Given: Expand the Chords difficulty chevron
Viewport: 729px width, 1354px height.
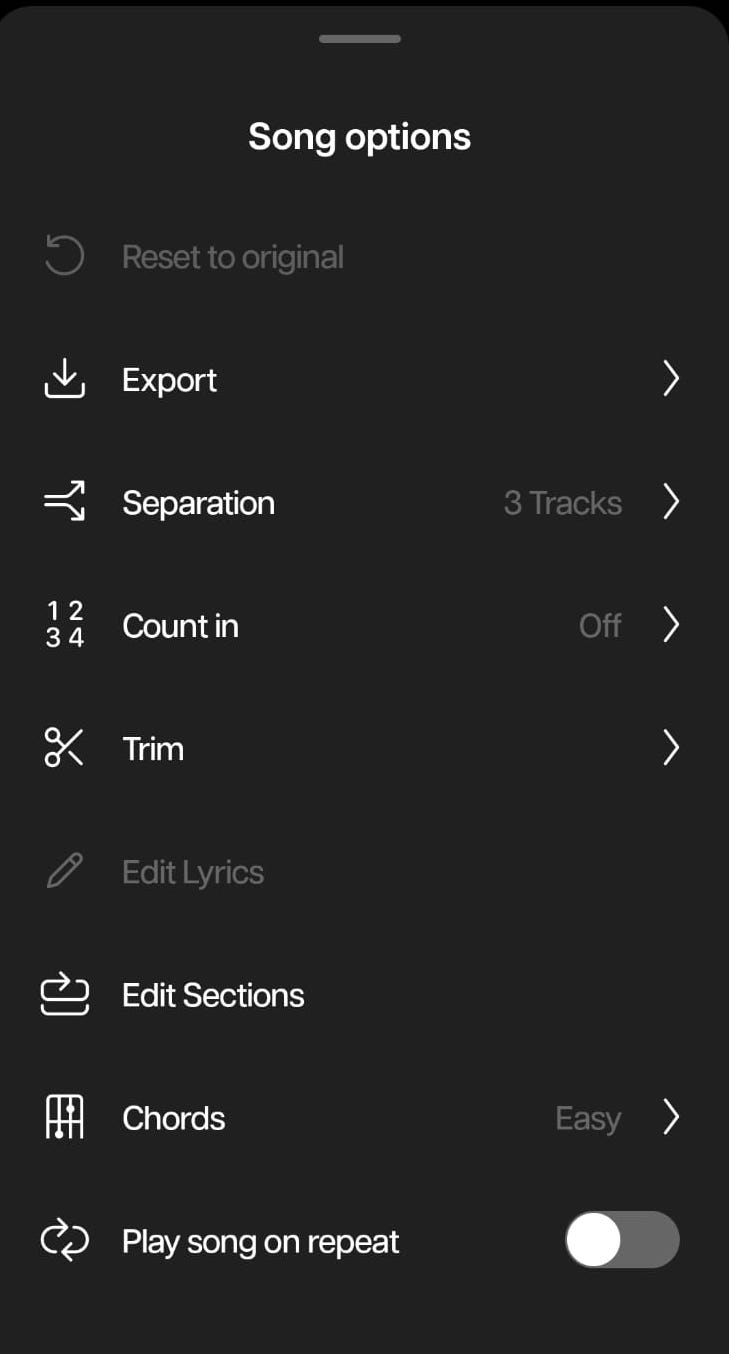Looking at the screenshot, I should tap(671, 1117).
